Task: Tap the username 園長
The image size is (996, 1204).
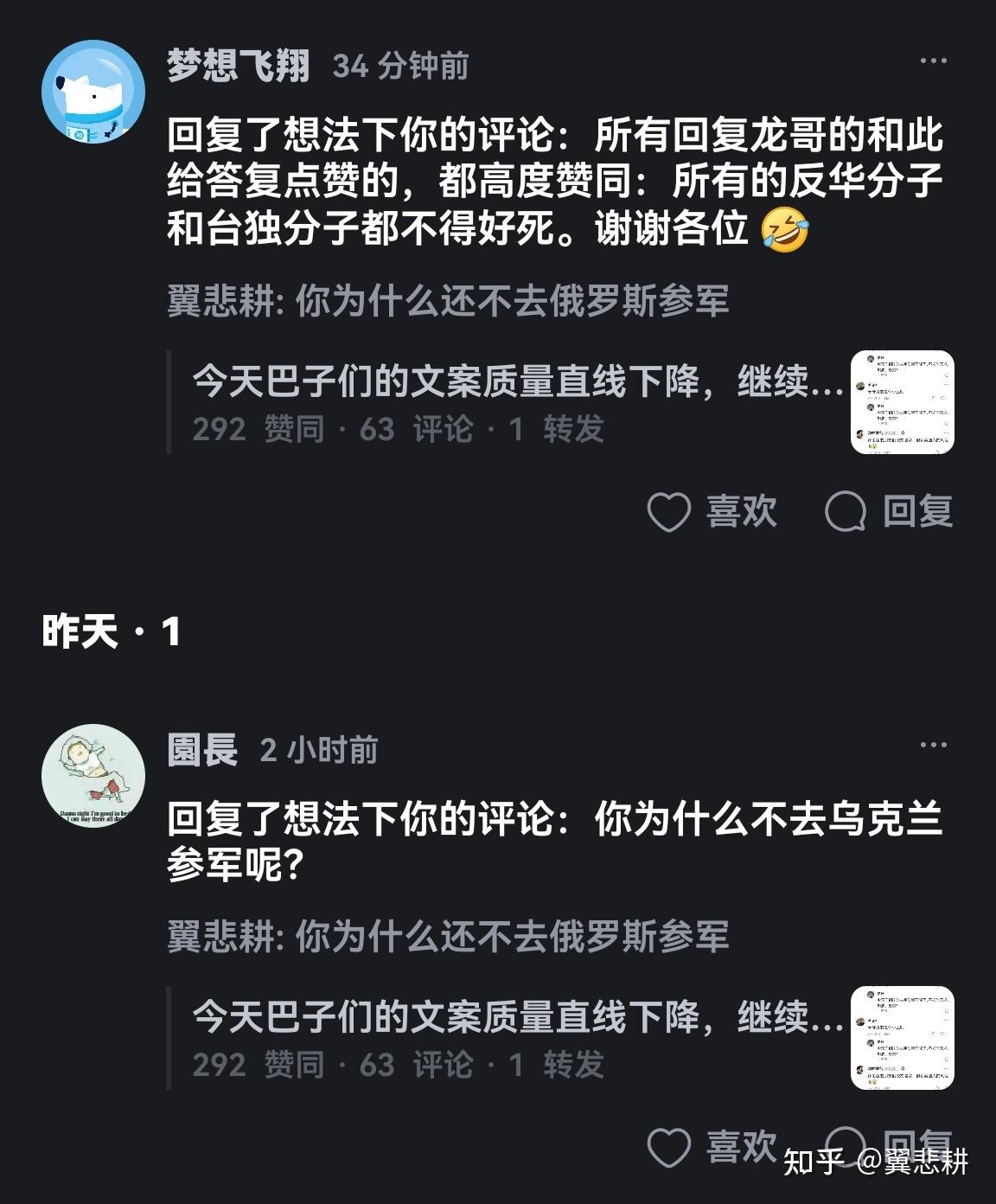Action: point(202,749)
